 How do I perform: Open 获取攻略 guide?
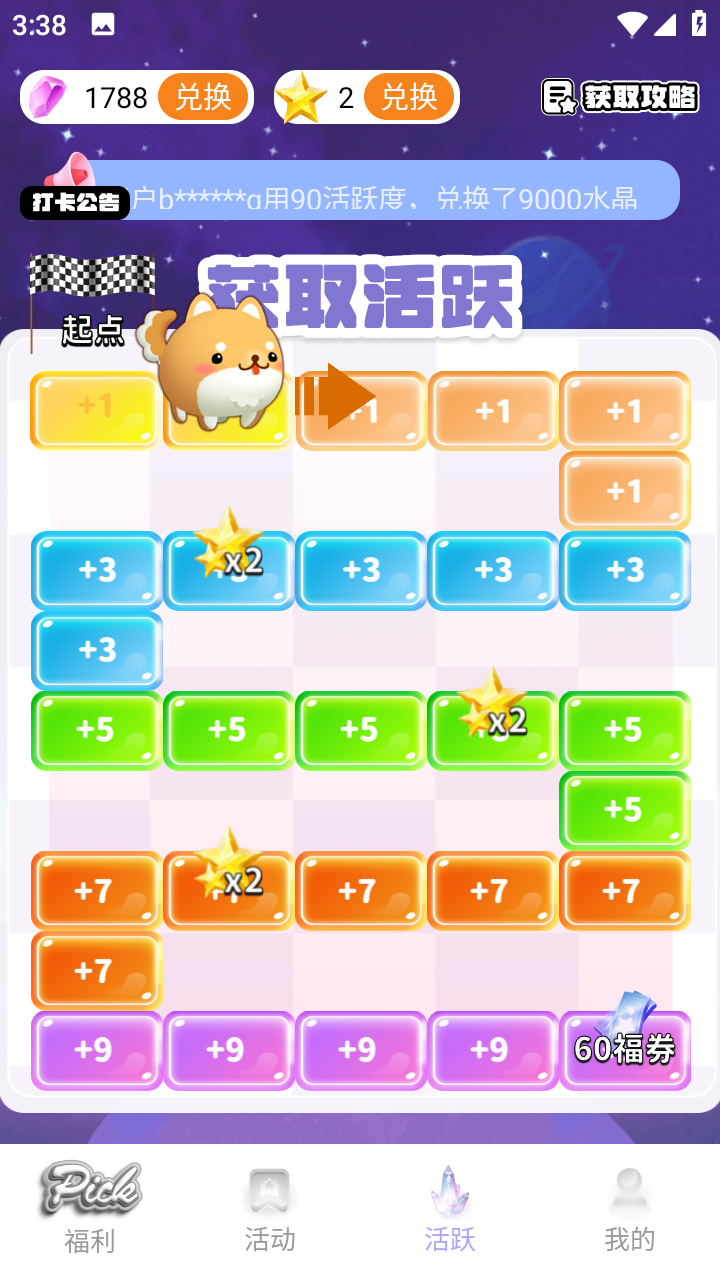point(620,97)
